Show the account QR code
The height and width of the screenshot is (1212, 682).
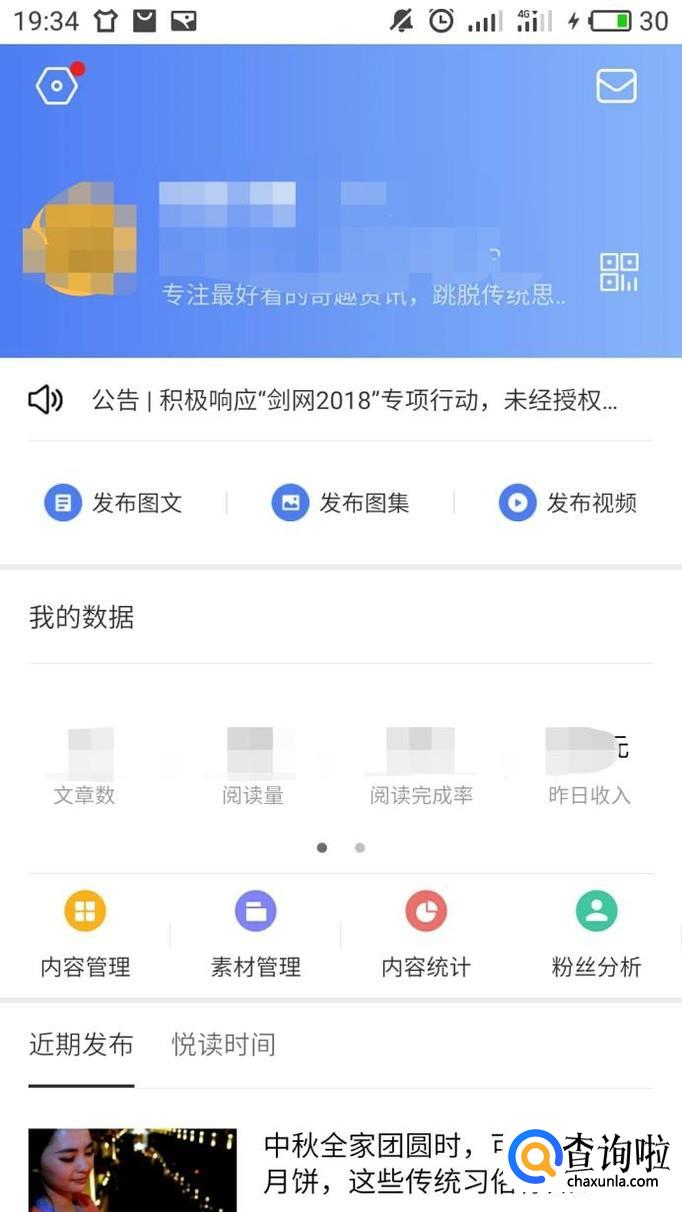coord(618,272)
